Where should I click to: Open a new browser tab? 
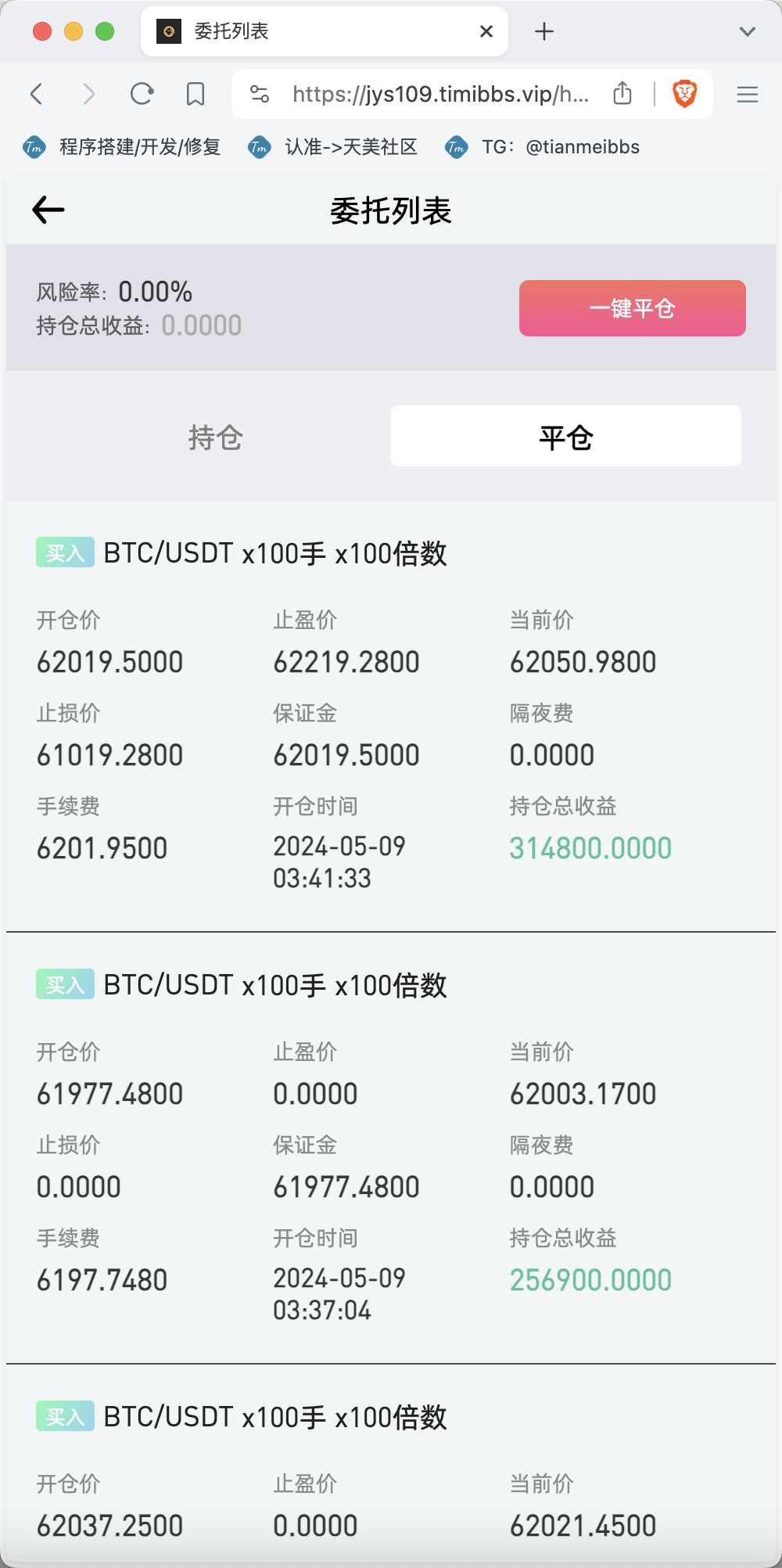coord(544,31)
